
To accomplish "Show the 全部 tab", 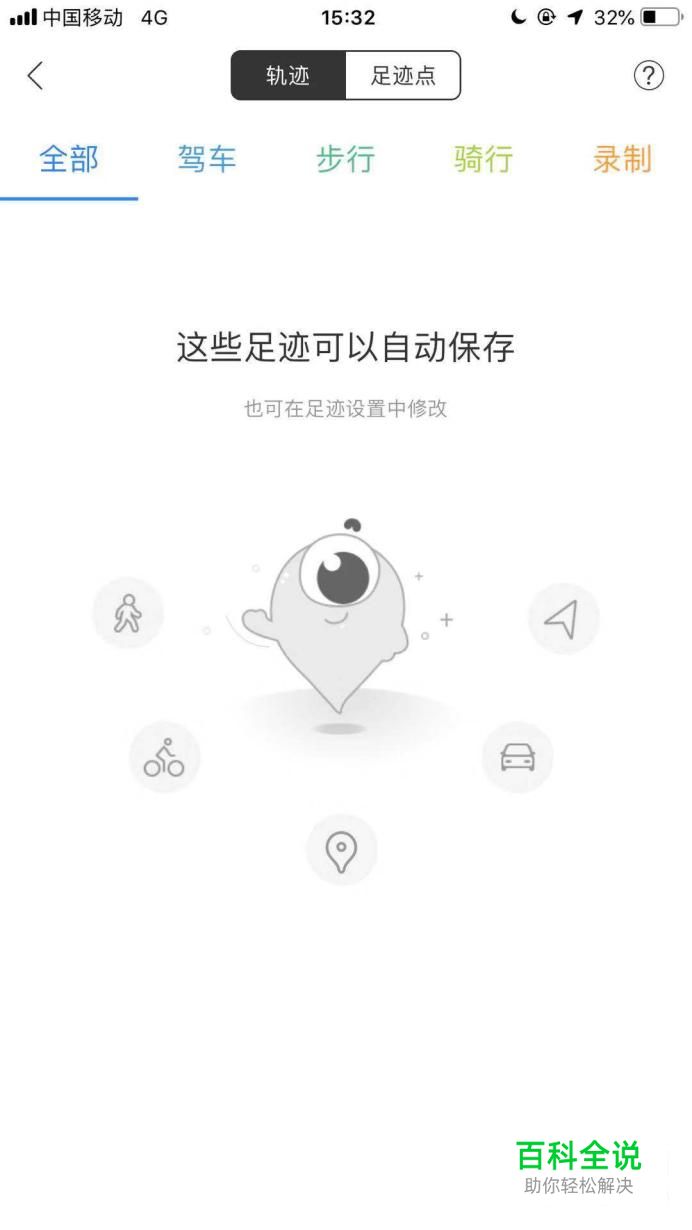I will pos(69,160).
